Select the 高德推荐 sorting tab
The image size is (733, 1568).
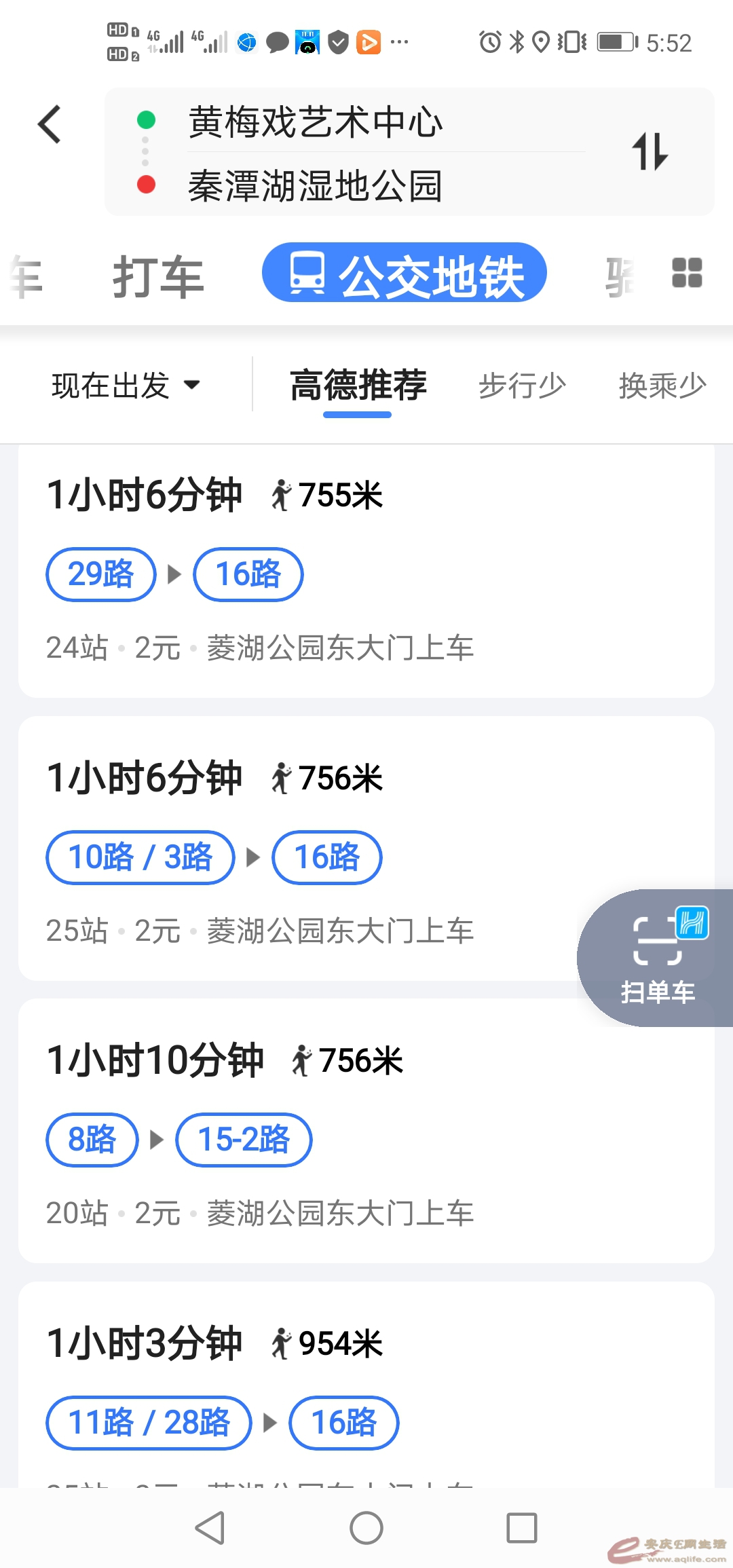pyautogui.click(x=358, y=386)
